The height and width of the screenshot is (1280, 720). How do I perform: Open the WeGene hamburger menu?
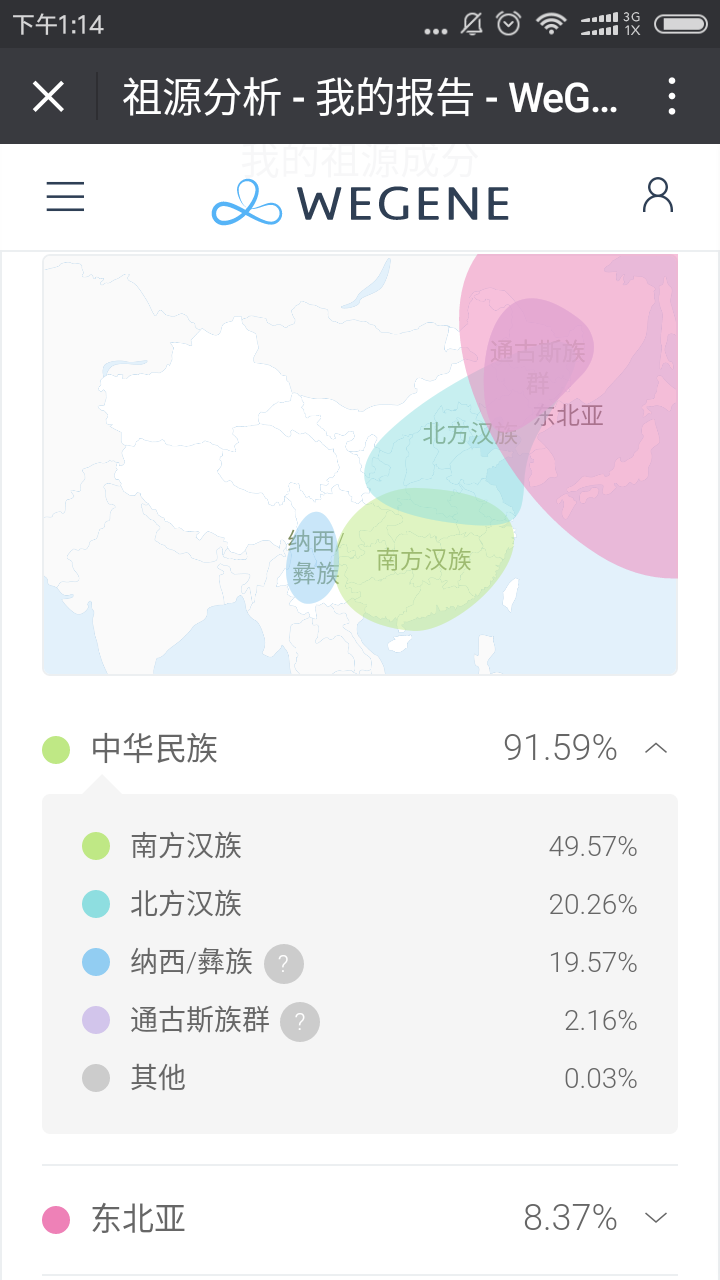click(66, 196)
